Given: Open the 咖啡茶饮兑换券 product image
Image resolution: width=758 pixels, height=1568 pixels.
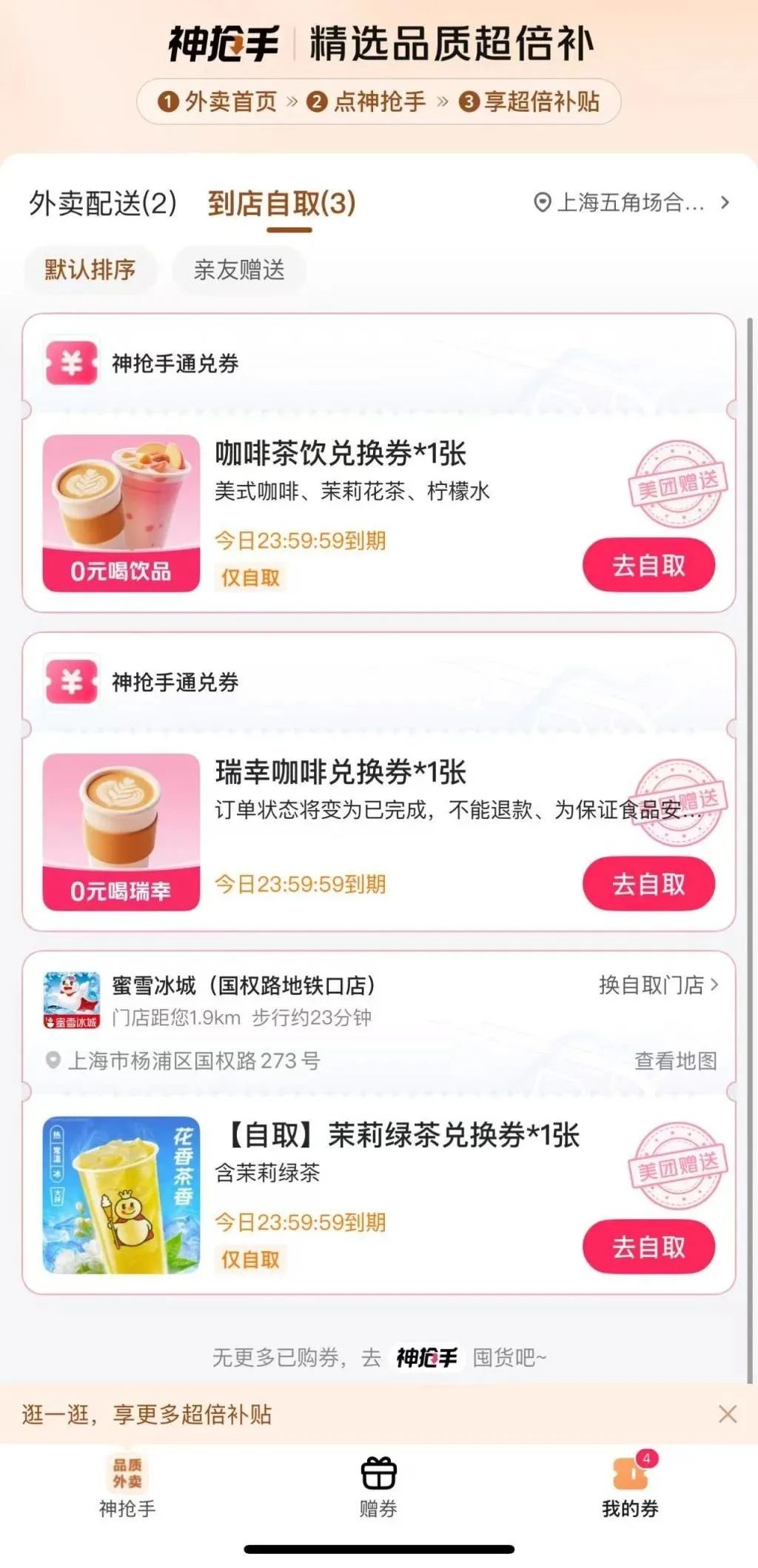Looking at the screenshot, I should (121, 513).
